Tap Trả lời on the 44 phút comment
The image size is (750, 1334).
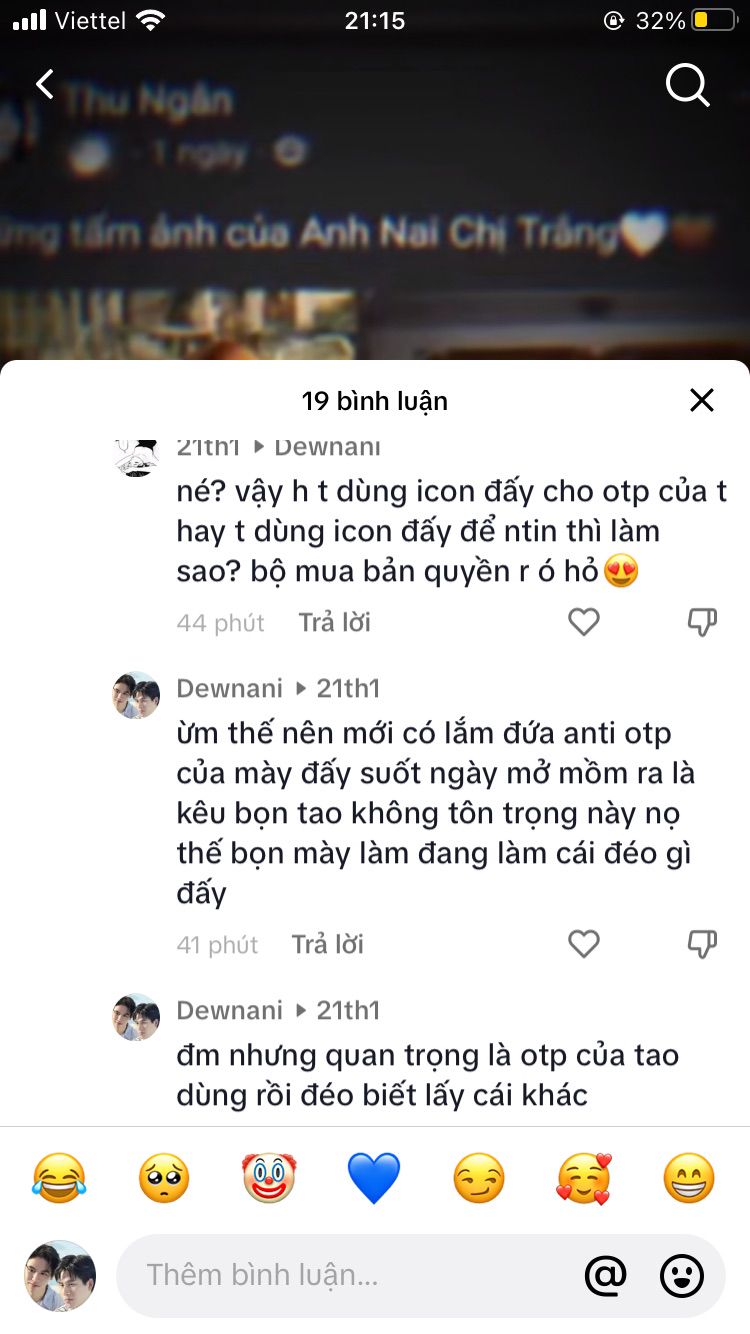[x=334, y=623]
